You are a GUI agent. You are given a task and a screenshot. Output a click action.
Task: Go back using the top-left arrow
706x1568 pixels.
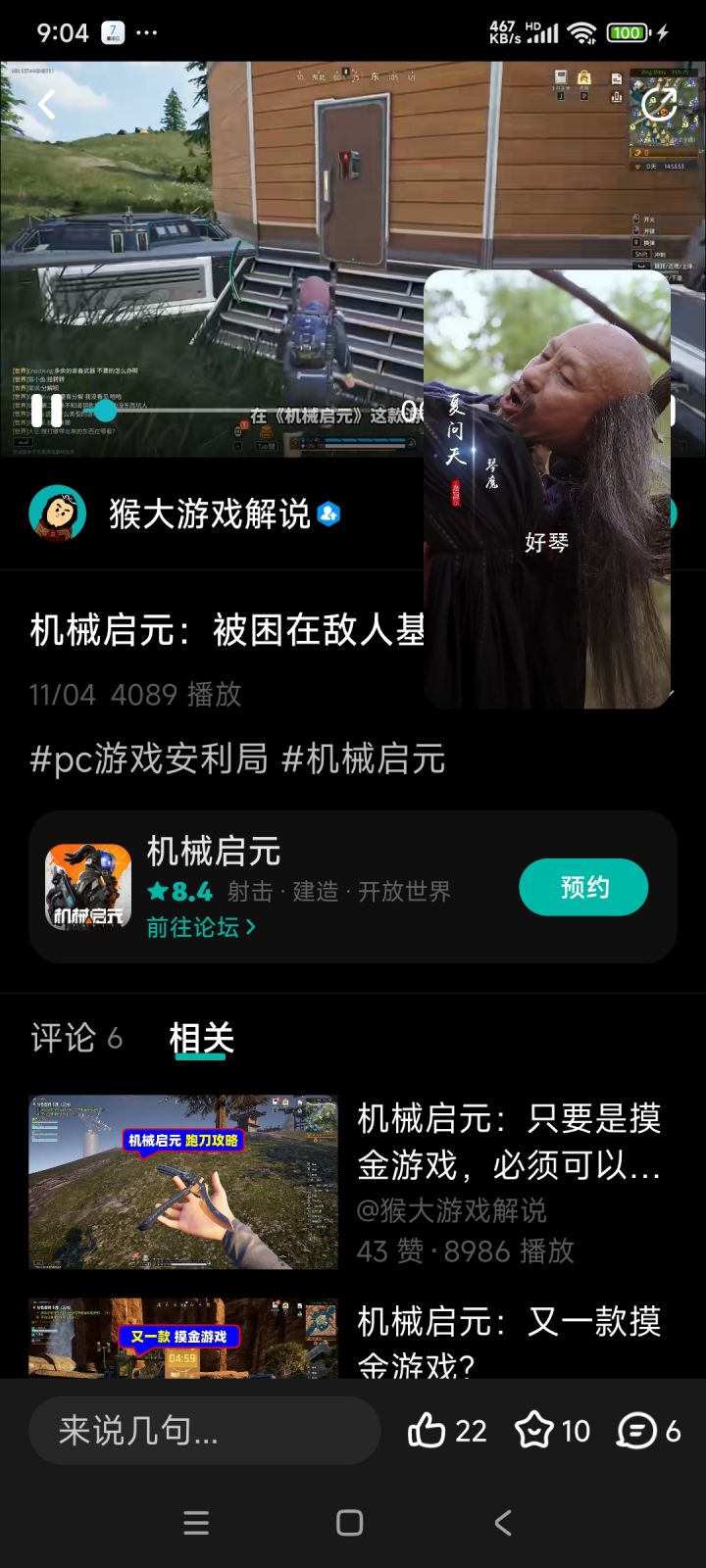click(46, 104)
